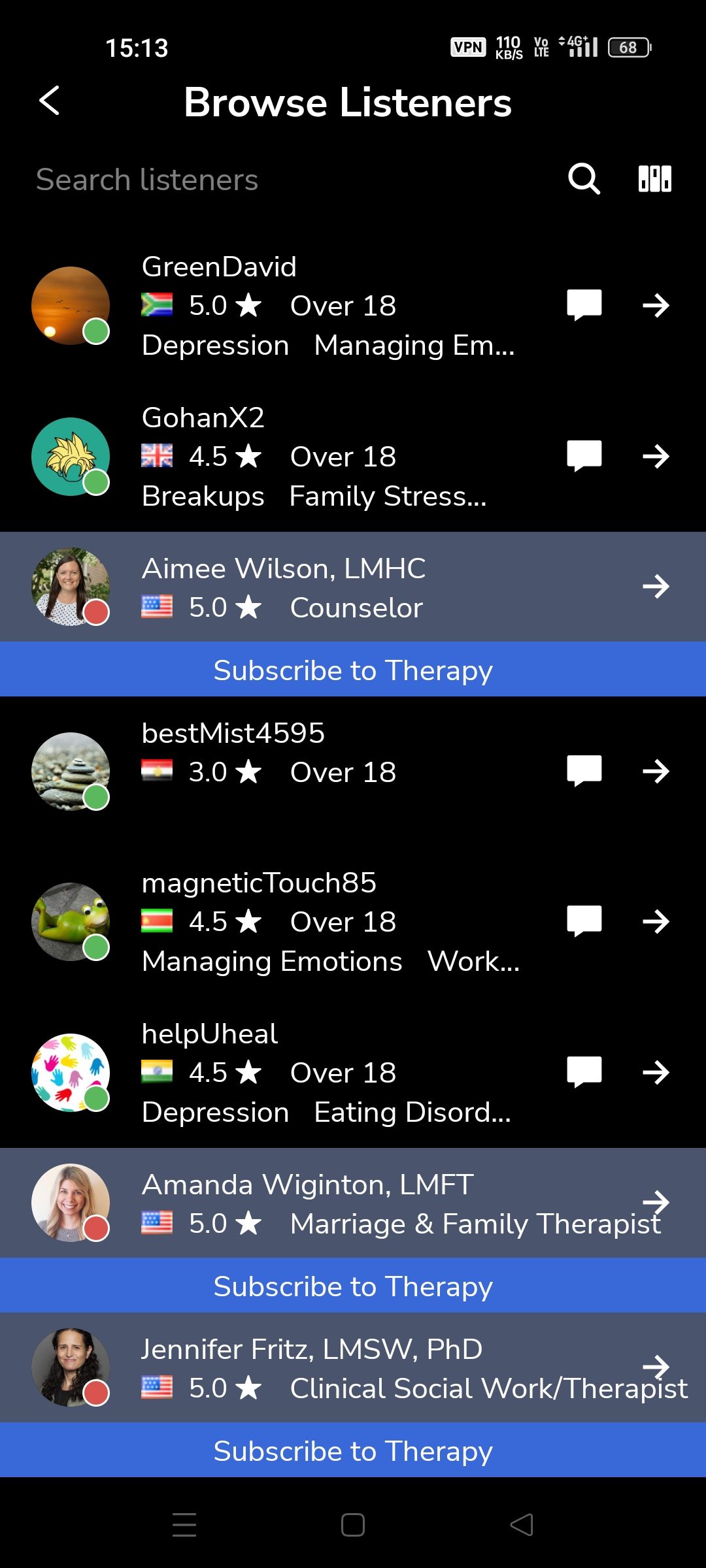Open Amanda Wiginton, LMFT's profile
Screen dimensions: 706x1568
click(656, 1202)
